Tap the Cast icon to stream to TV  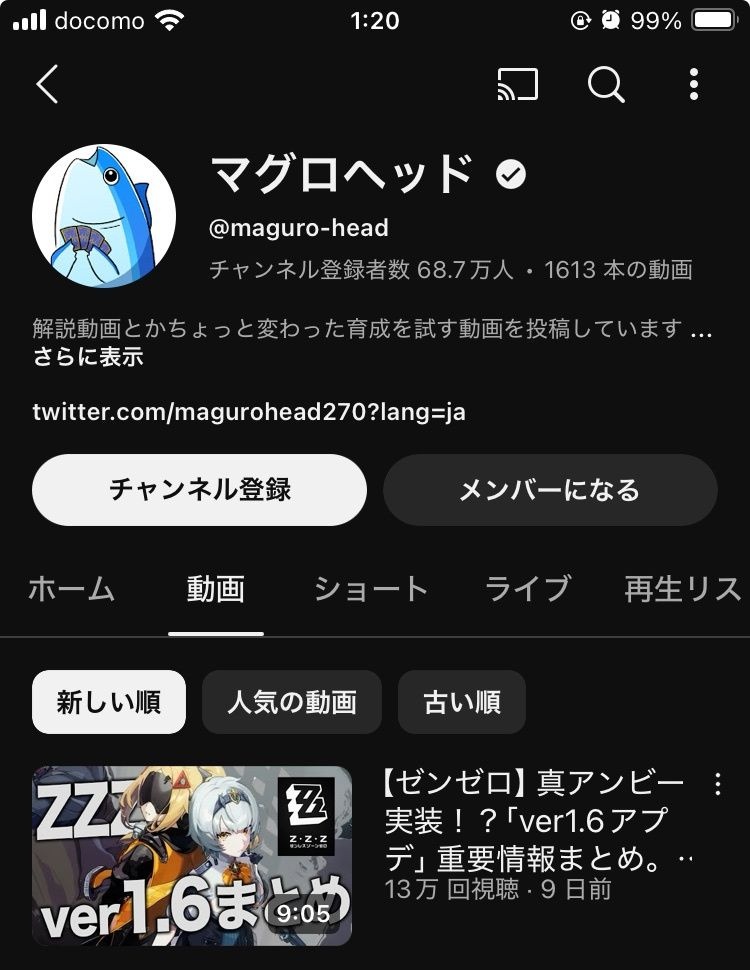(518, 86)
